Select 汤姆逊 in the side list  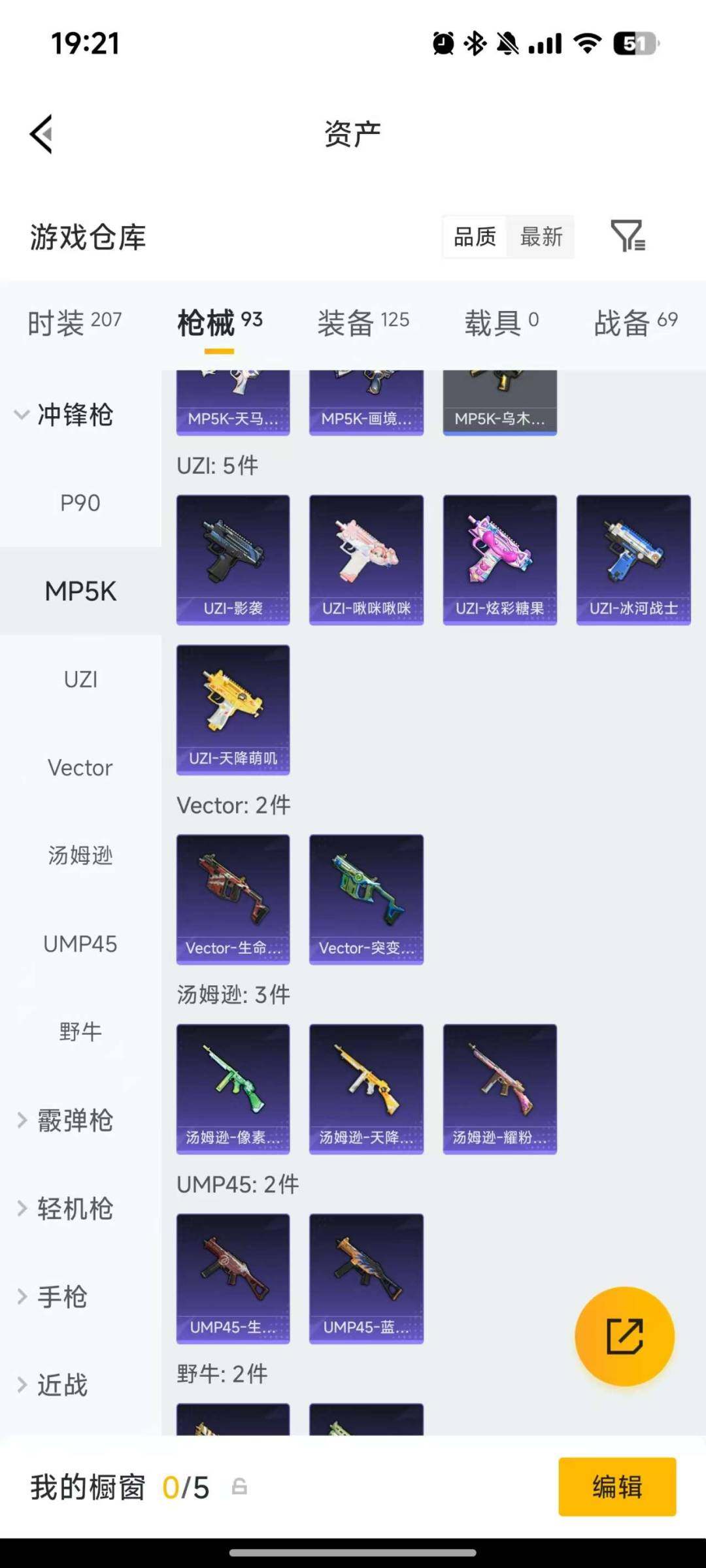click(80, 856)
